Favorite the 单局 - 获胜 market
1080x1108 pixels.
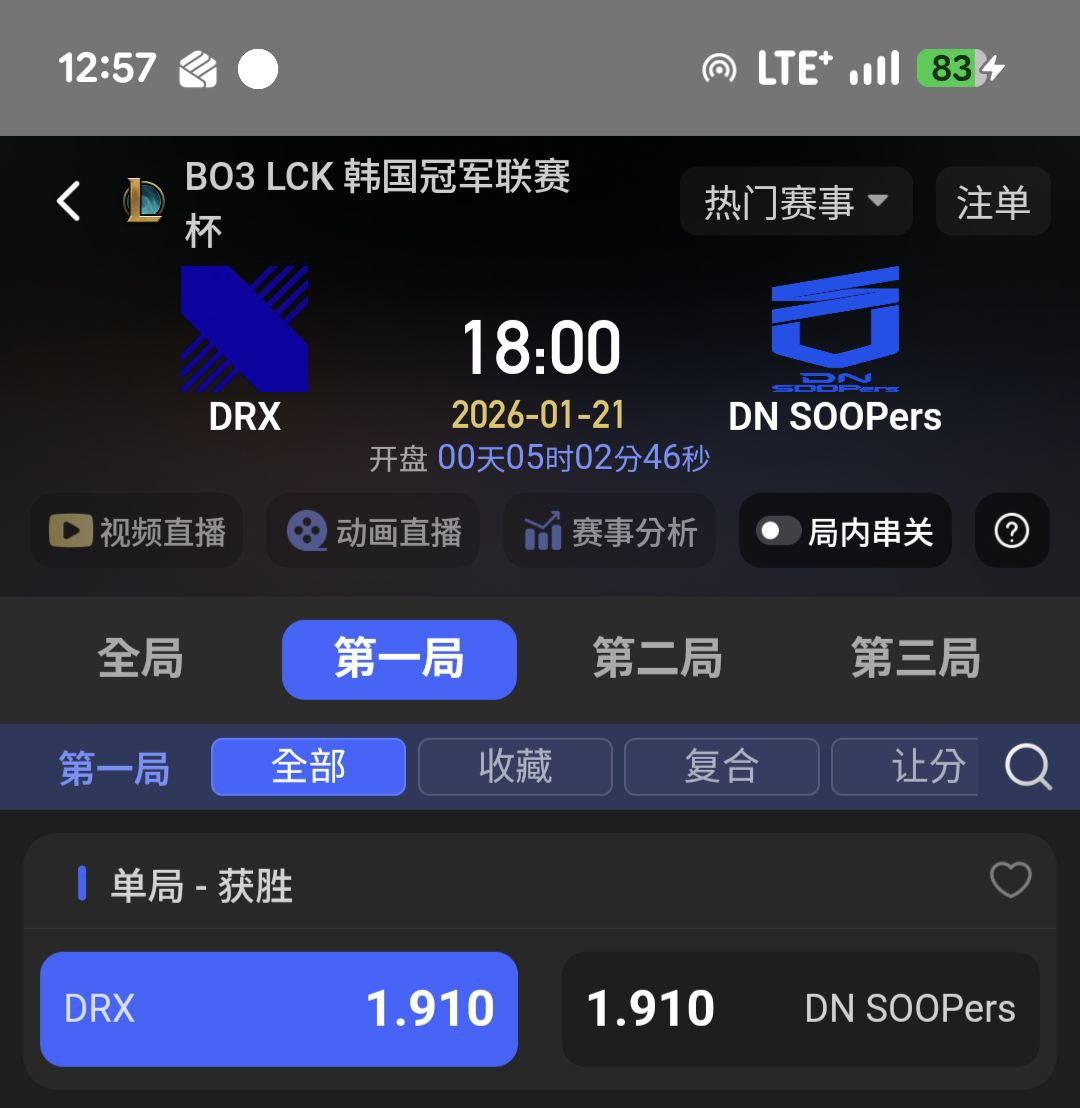1010,880
